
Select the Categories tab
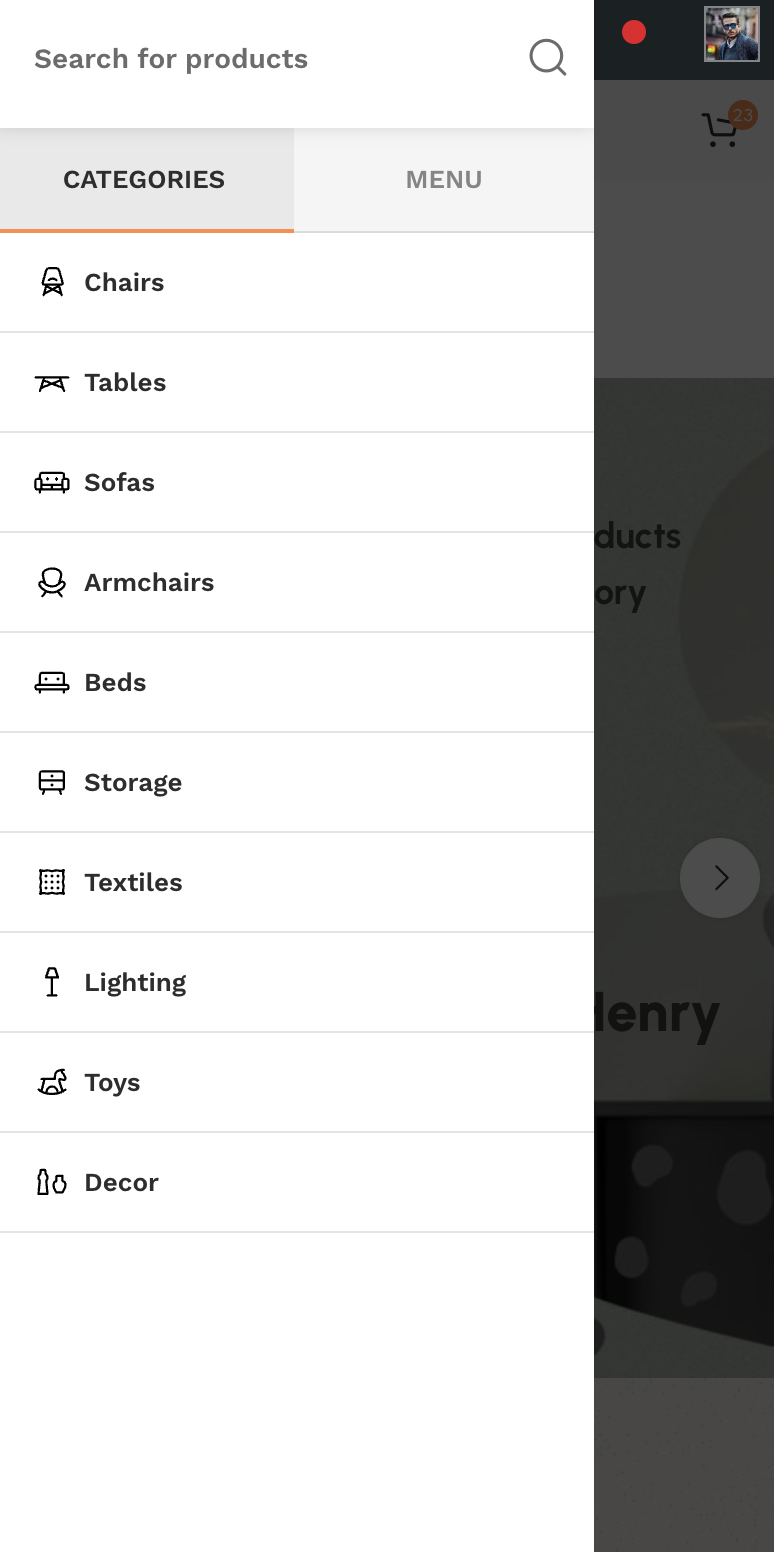click(x=145, y=180)
